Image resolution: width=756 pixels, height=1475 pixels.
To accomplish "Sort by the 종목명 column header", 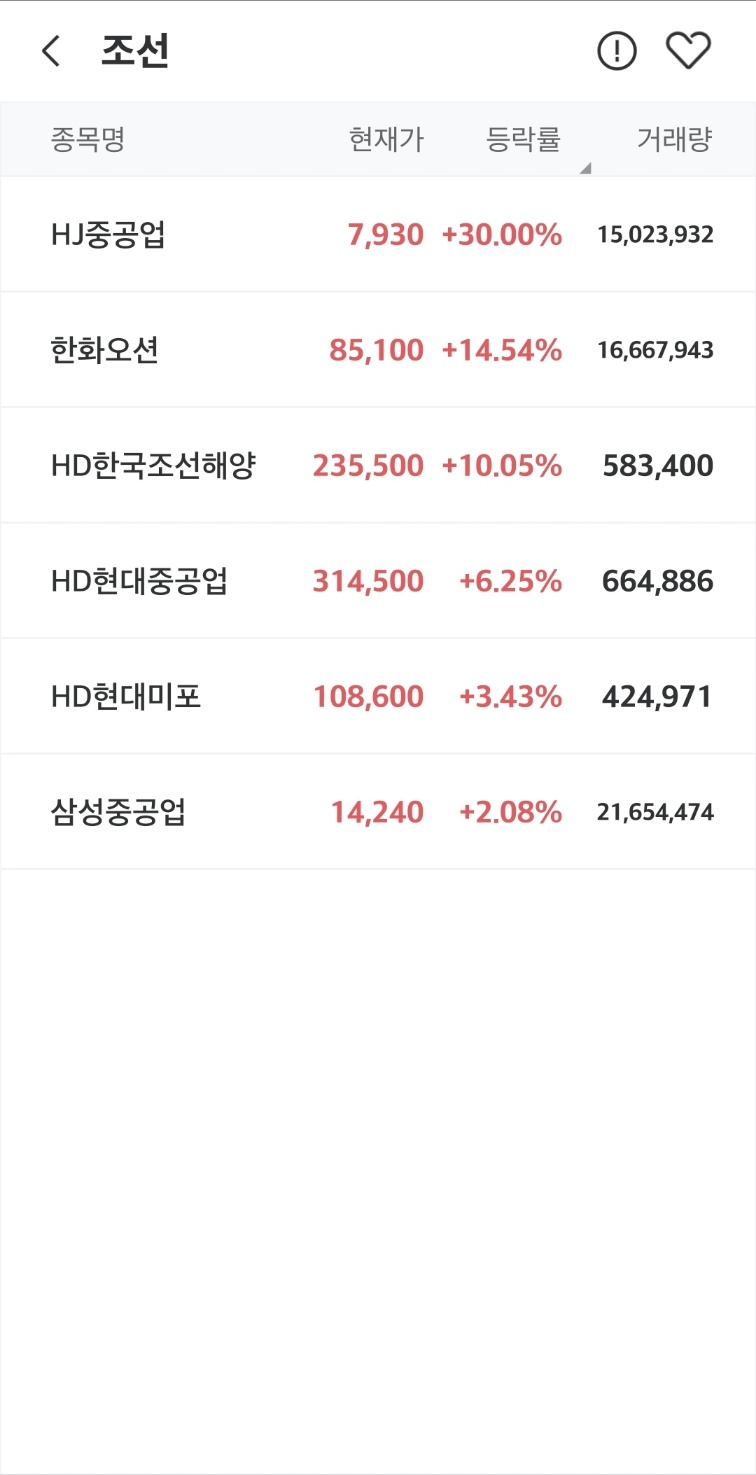I will pos(88,139).
